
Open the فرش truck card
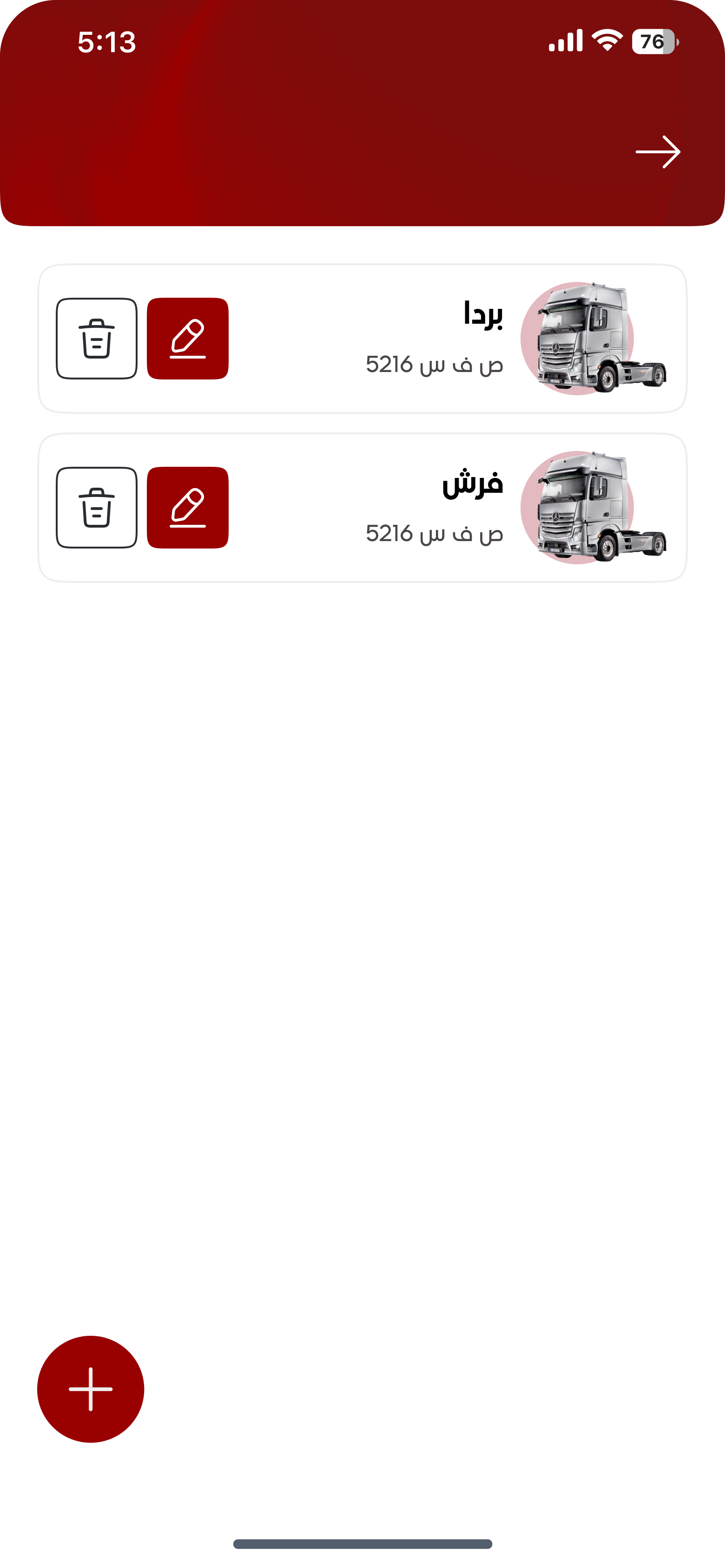coord(427,508)
